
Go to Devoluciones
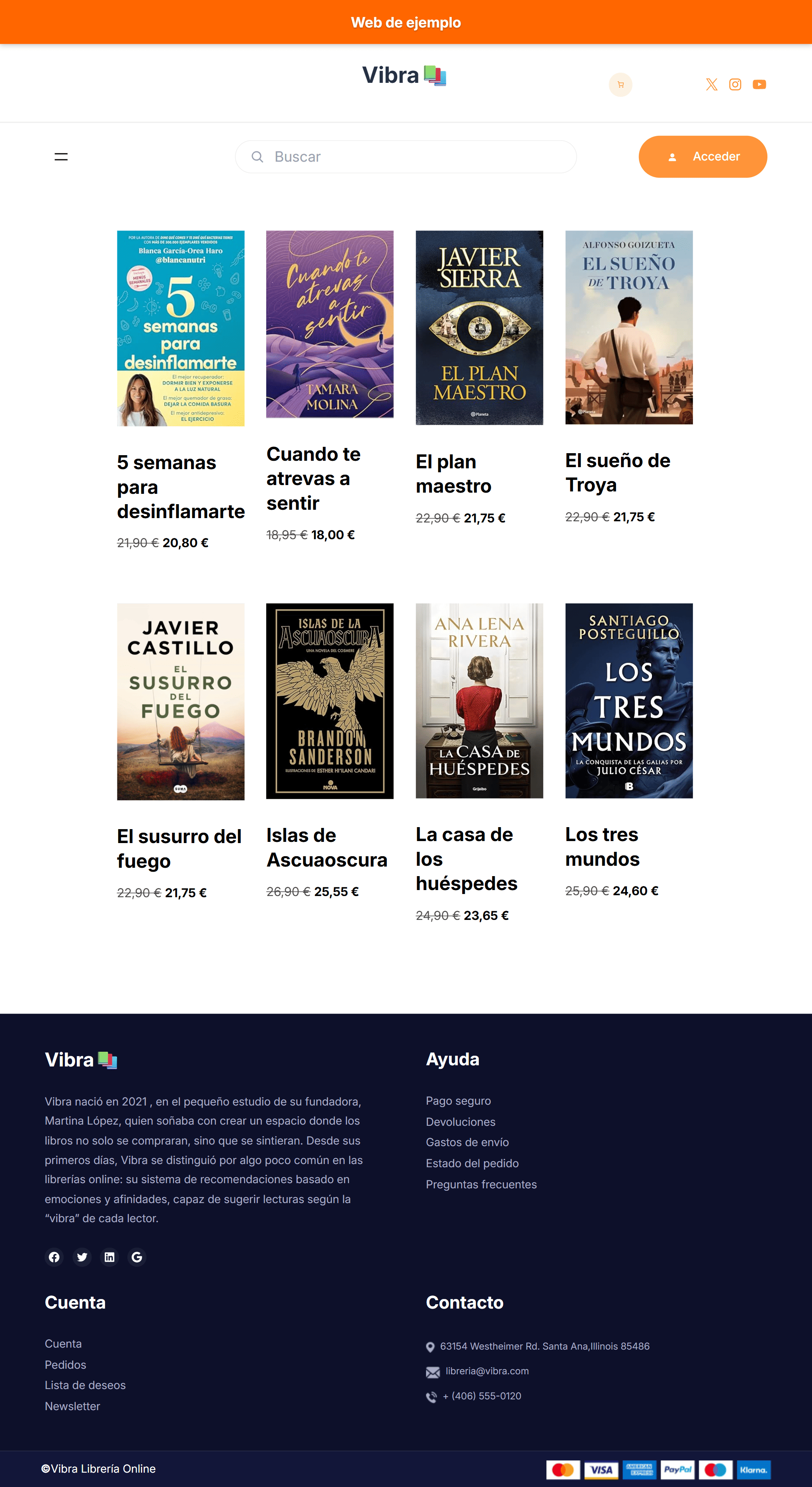click(x=461, y=1121)
